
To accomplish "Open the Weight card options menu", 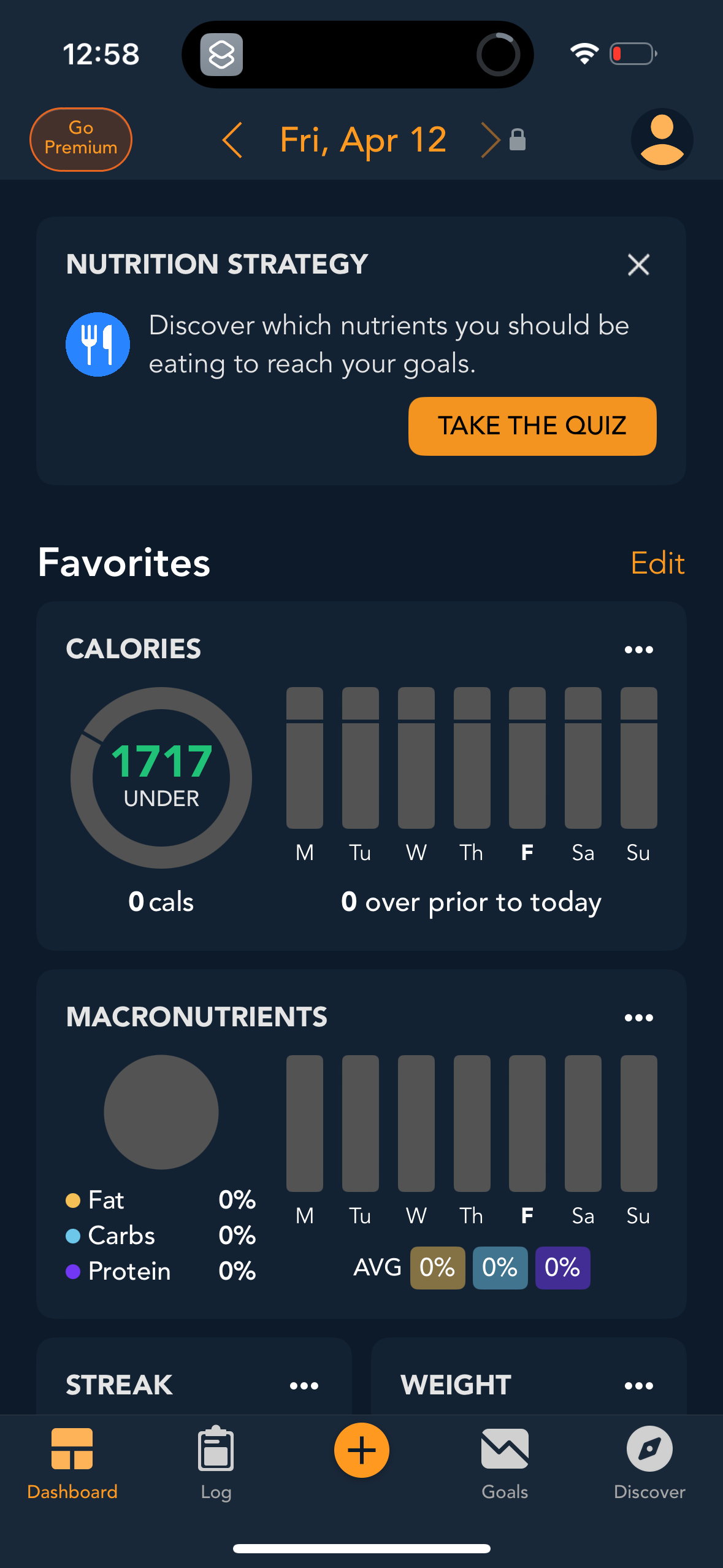I will [x=639, y=1385].
